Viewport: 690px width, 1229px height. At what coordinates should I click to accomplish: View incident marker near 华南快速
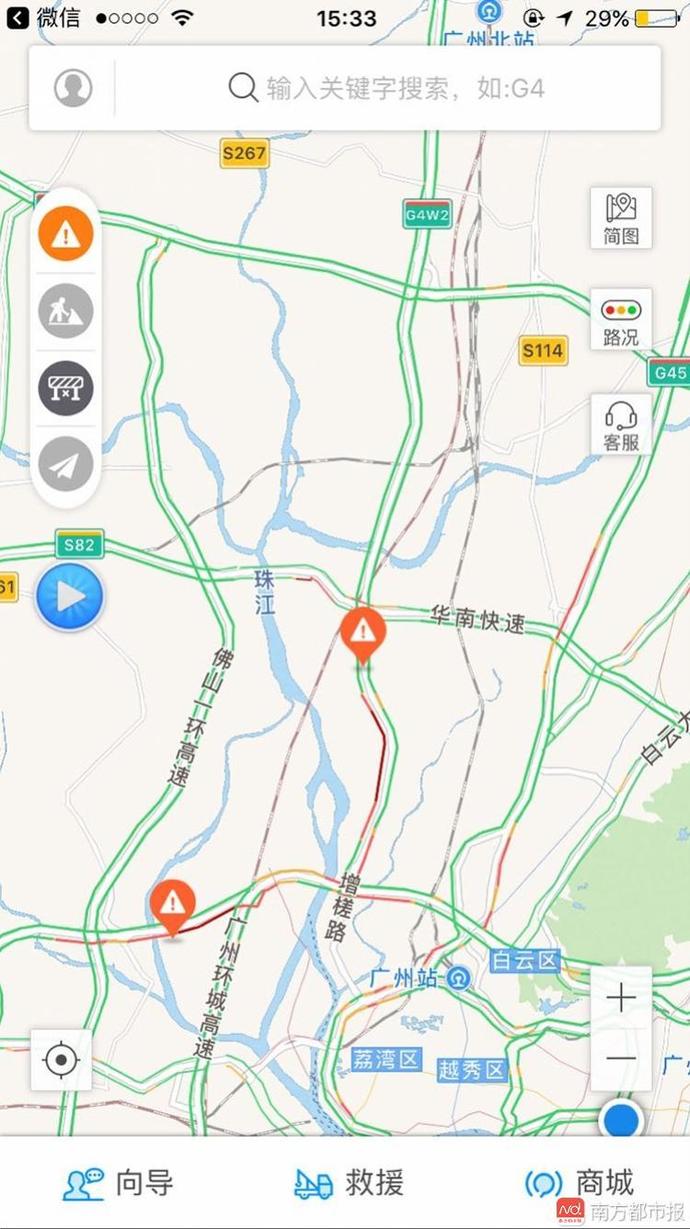362,633
